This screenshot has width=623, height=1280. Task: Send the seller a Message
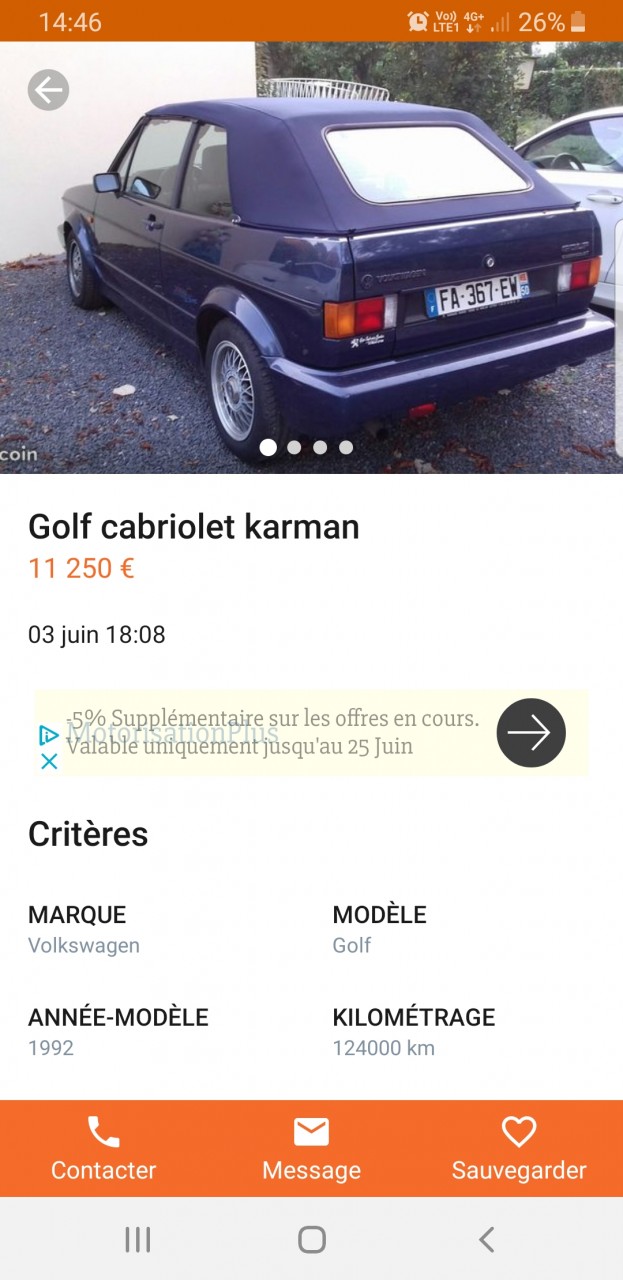311,1149
